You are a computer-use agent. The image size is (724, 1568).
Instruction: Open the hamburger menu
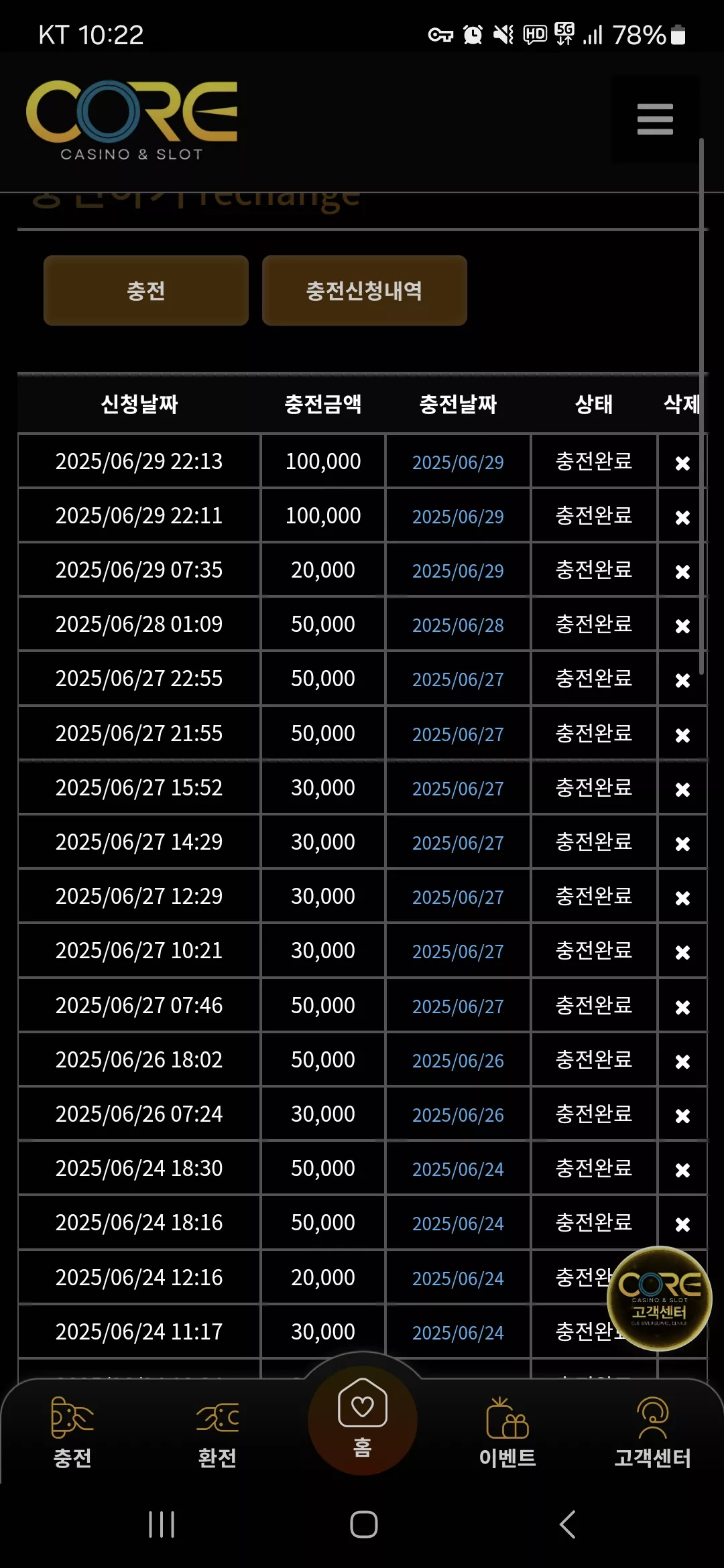point(655,119)
